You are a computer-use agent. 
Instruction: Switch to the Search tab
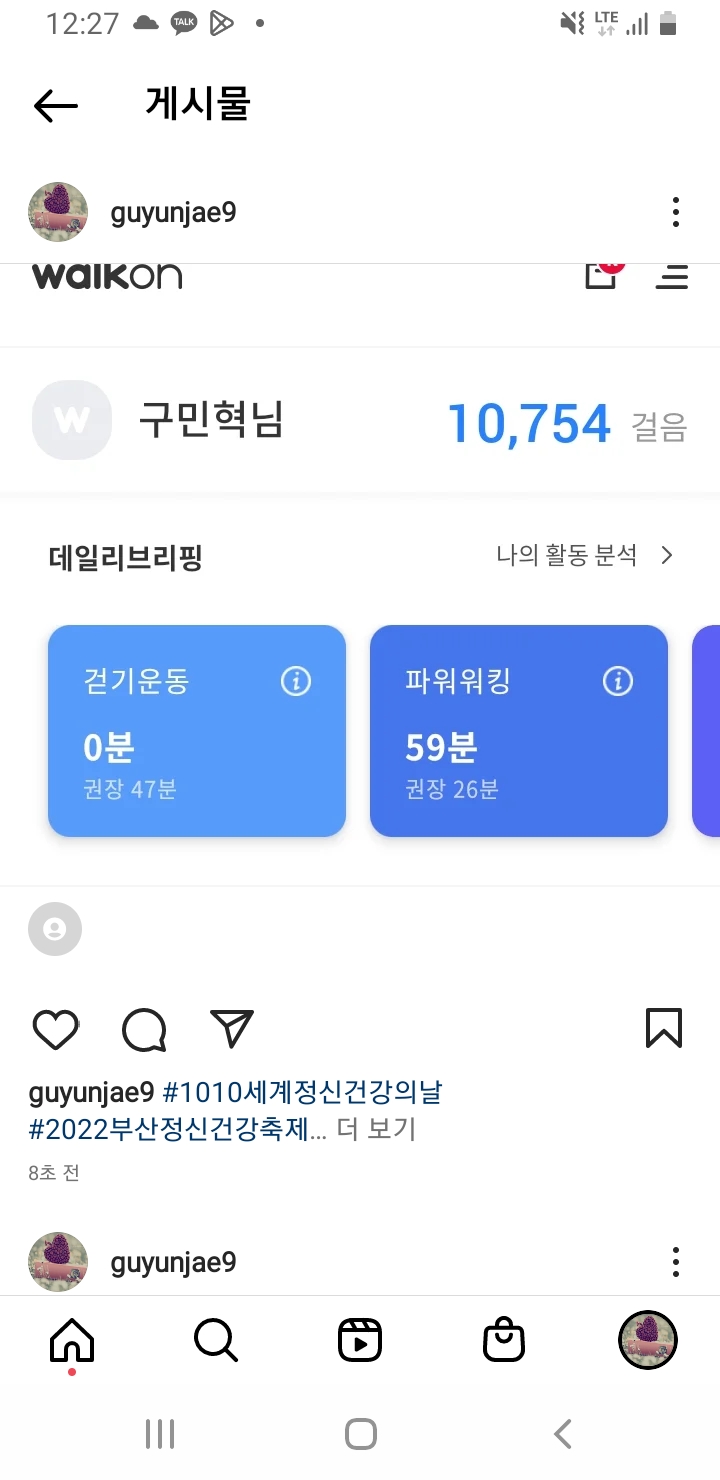click(x=216, y=1340)
